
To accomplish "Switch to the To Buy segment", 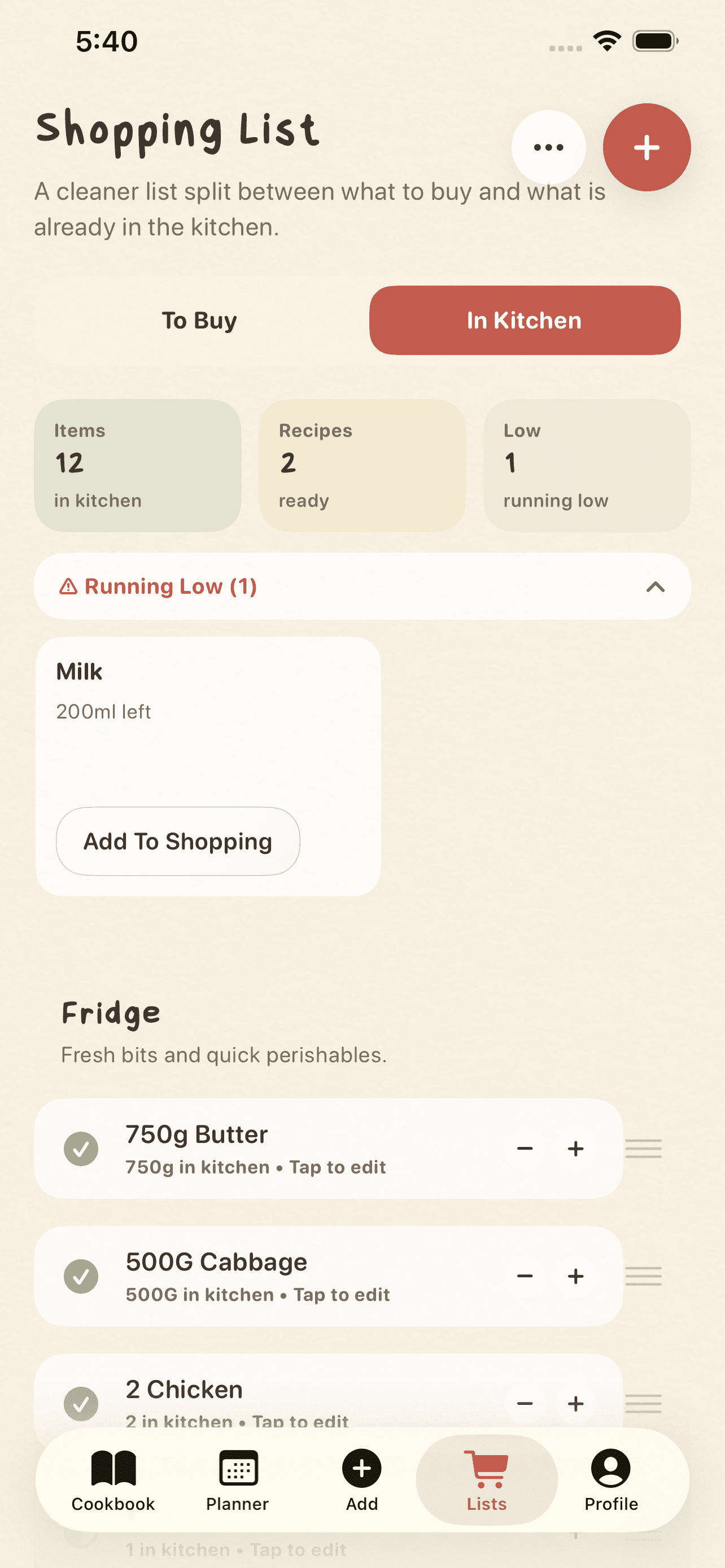I will [200, 320].
